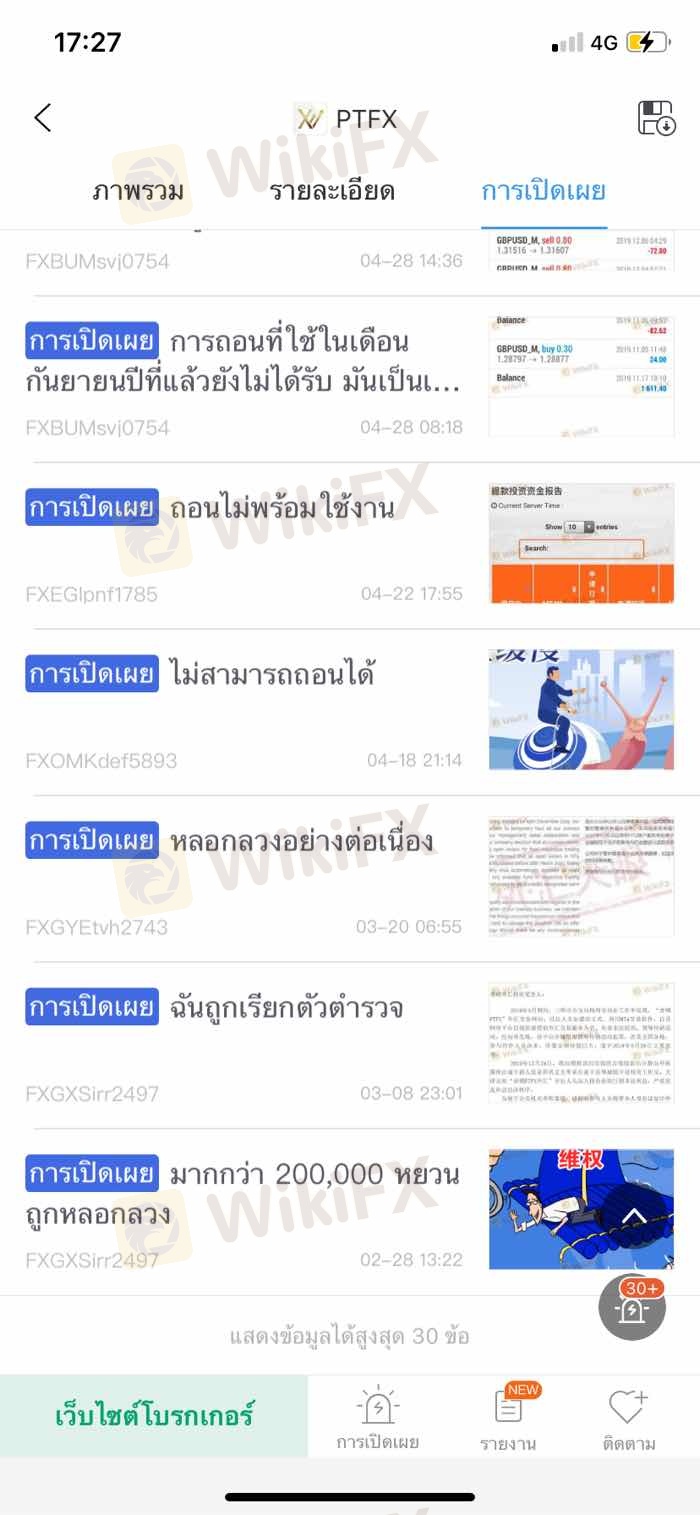Open the floating 30+ alert button
The image size is (700, 1515).
(632, 1309)
